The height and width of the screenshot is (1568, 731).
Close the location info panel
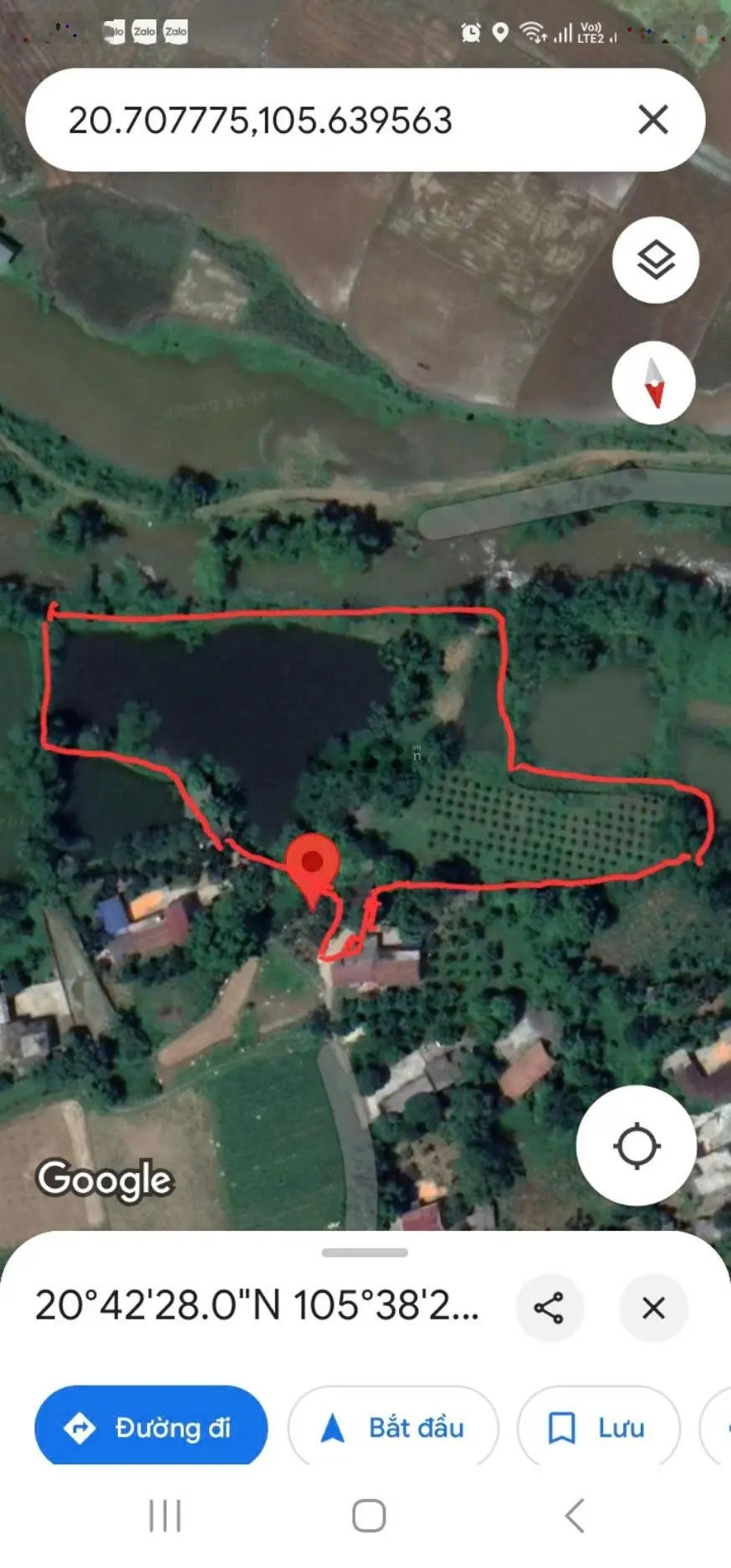[x=653, y=1308]
